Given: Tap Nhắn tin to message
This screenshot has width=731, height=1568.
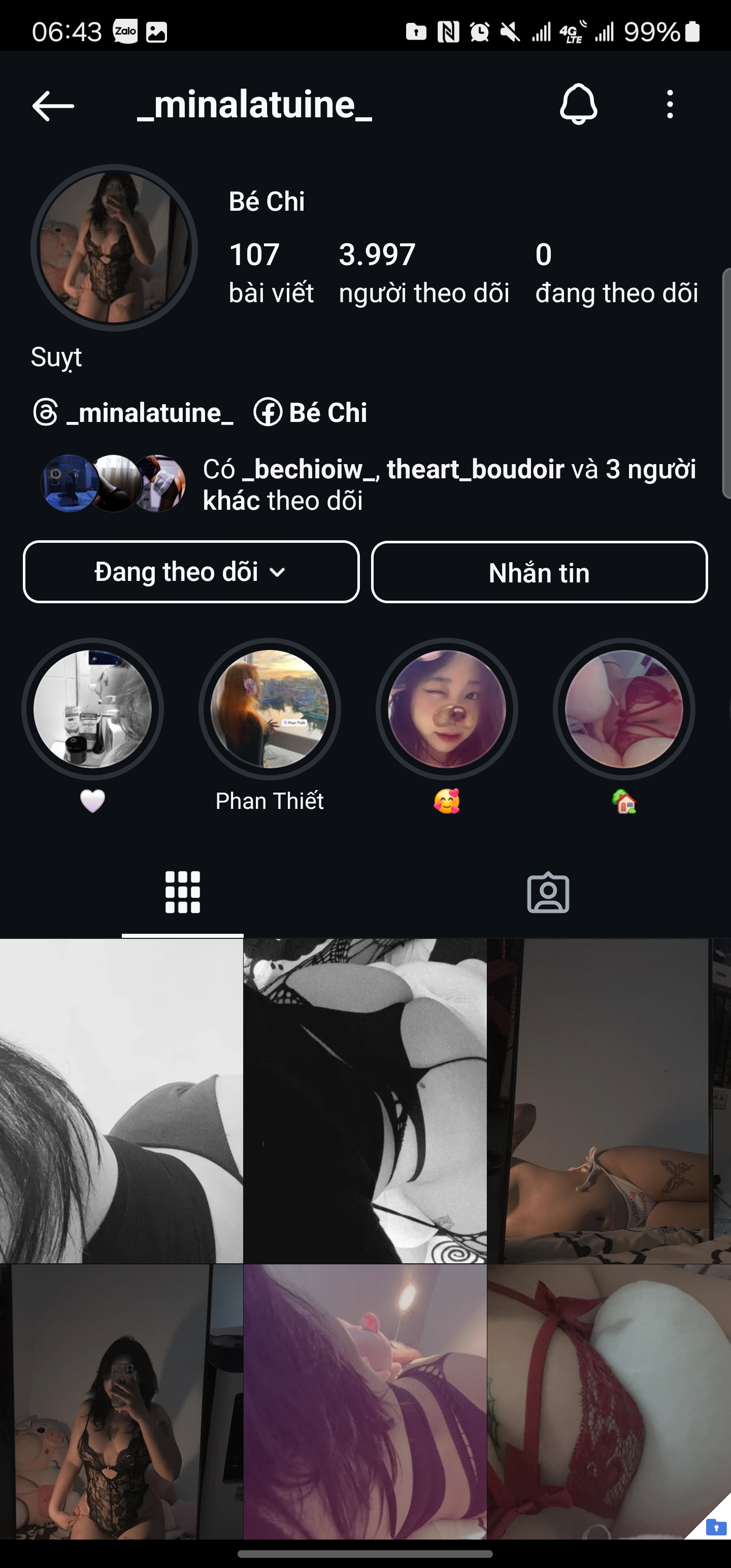Looking at the screenshot, I should click(539, 572).
